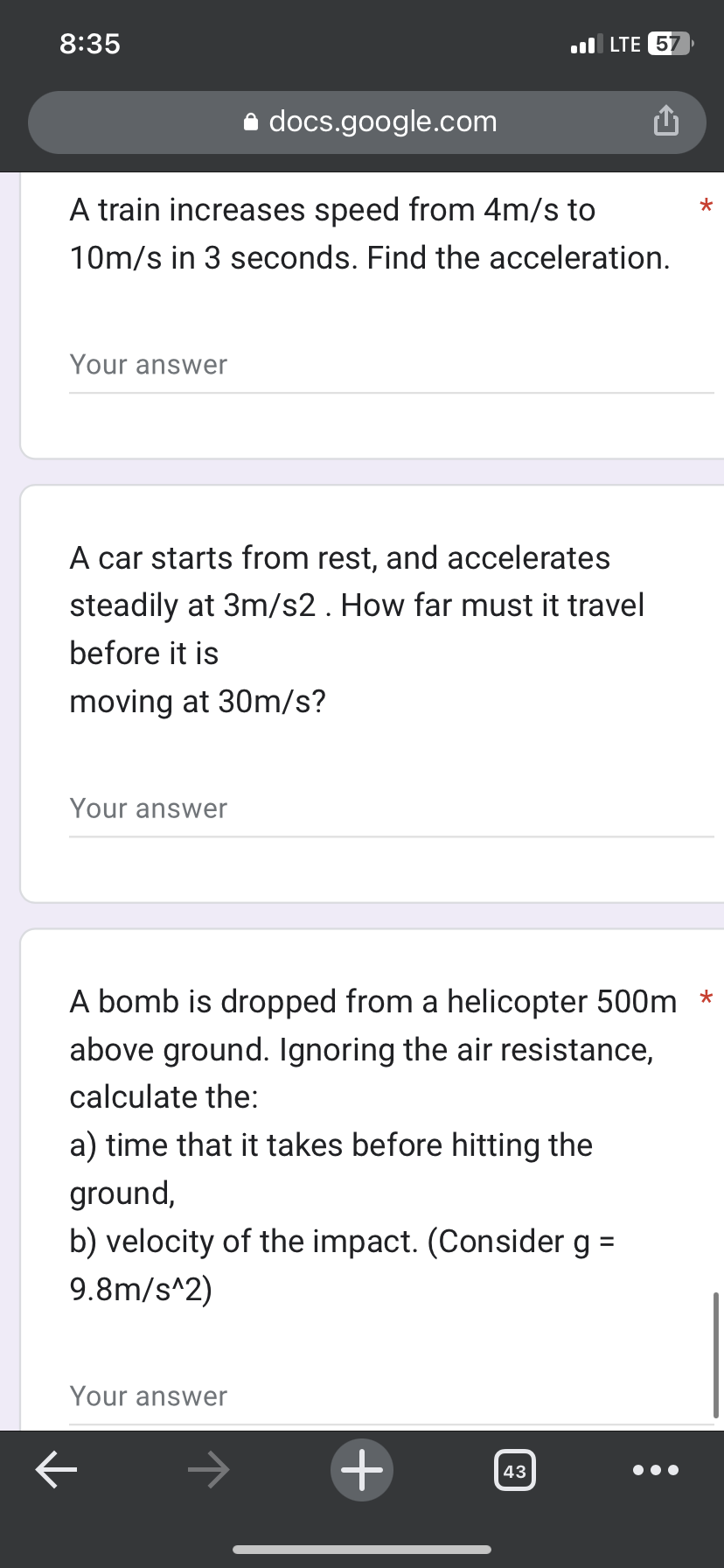Screen dimensions: 724x1568
Task: Tap the LTE indicator in the status bar
Action: coord(626,44)
